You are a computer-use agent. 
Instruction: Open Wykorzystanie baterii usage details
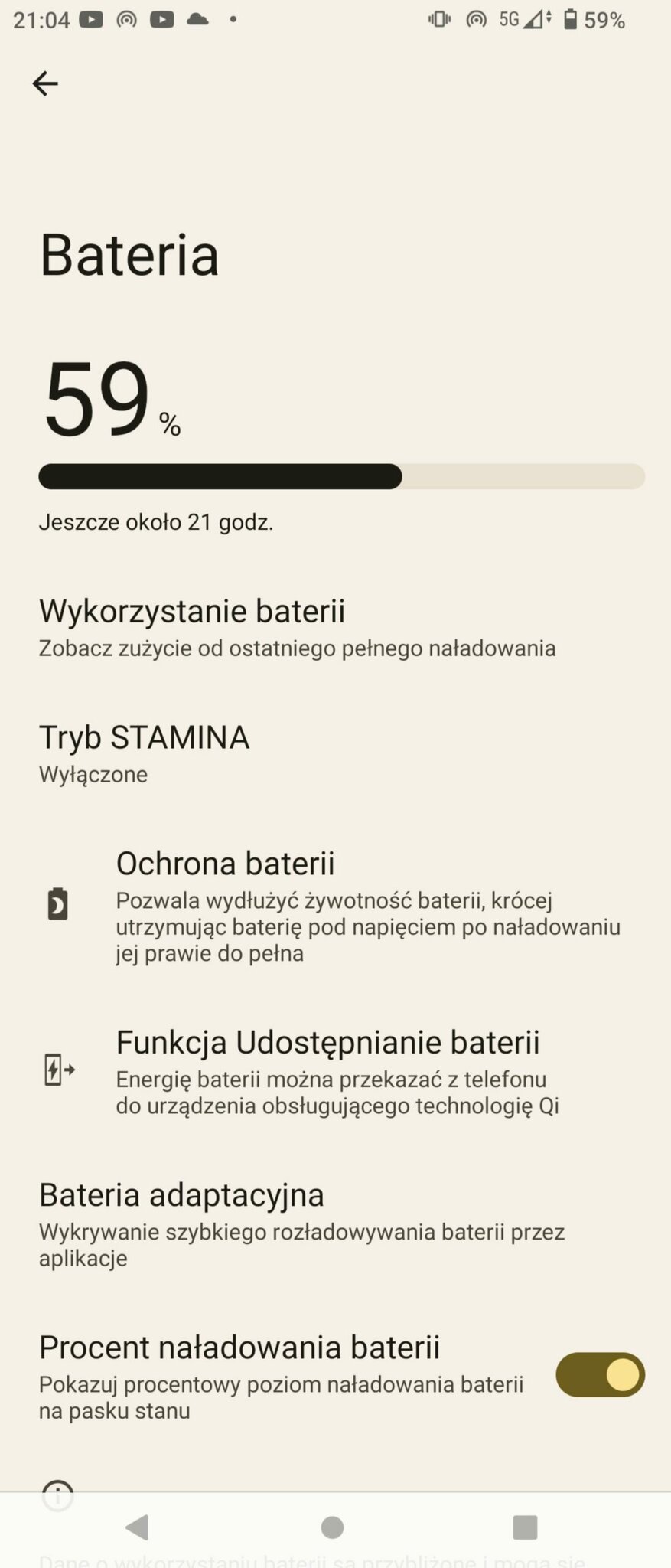[297, 627]
